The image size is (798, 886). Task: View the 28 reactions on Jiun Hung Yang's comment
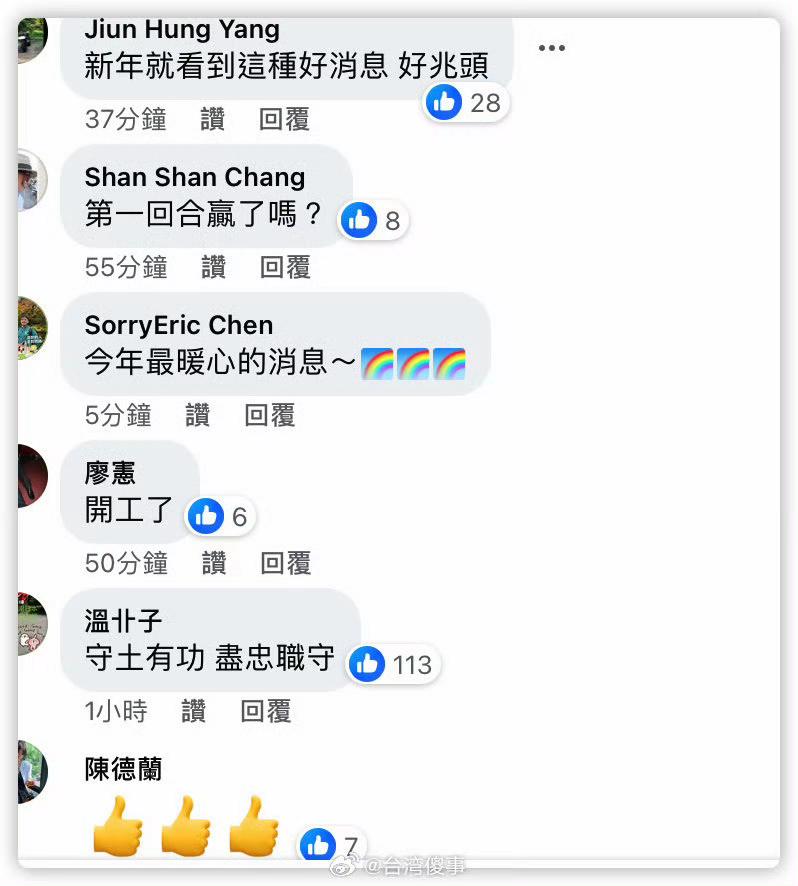[466, 102]
